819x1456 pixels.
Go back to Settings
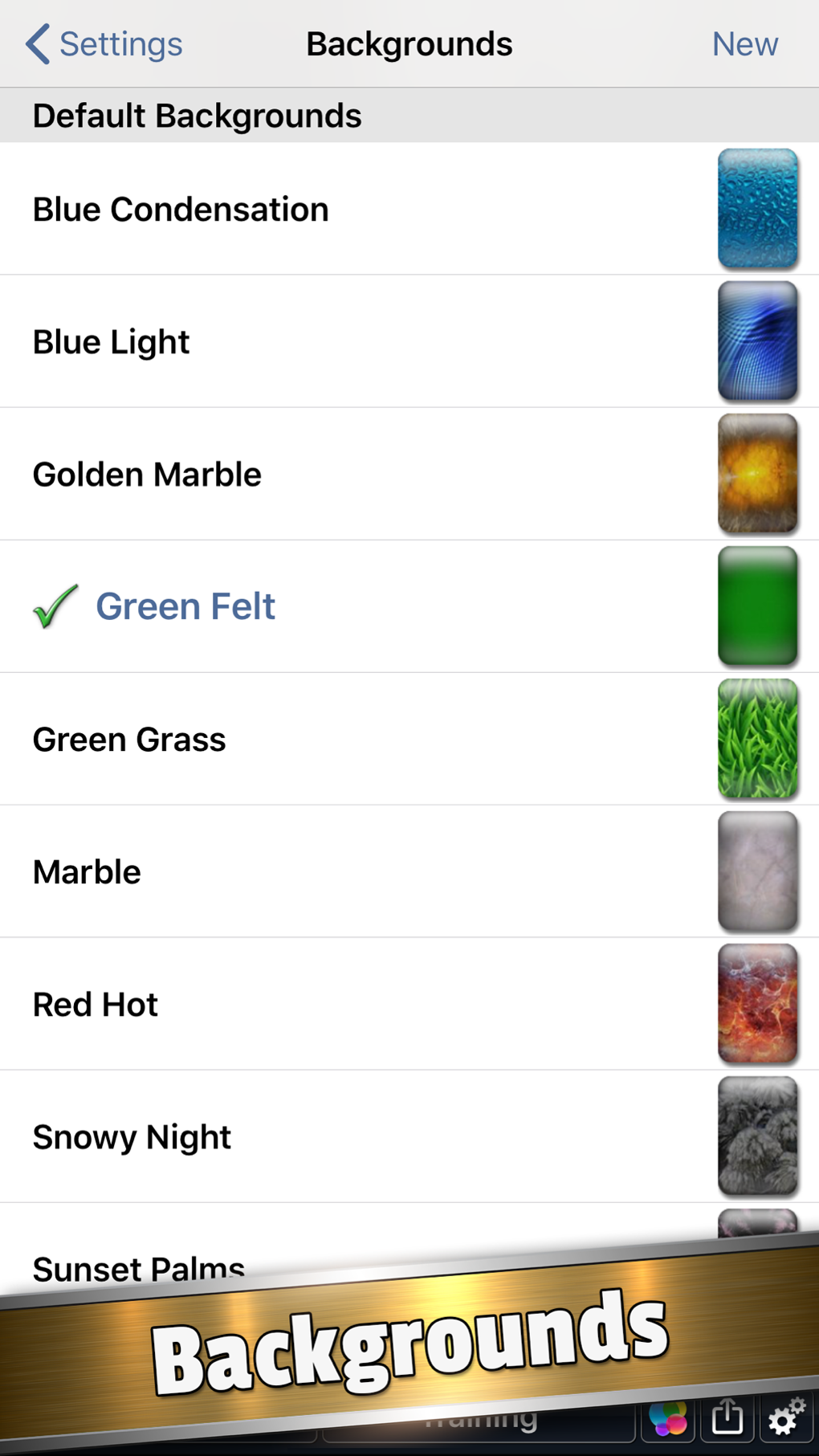pos(104,44)
